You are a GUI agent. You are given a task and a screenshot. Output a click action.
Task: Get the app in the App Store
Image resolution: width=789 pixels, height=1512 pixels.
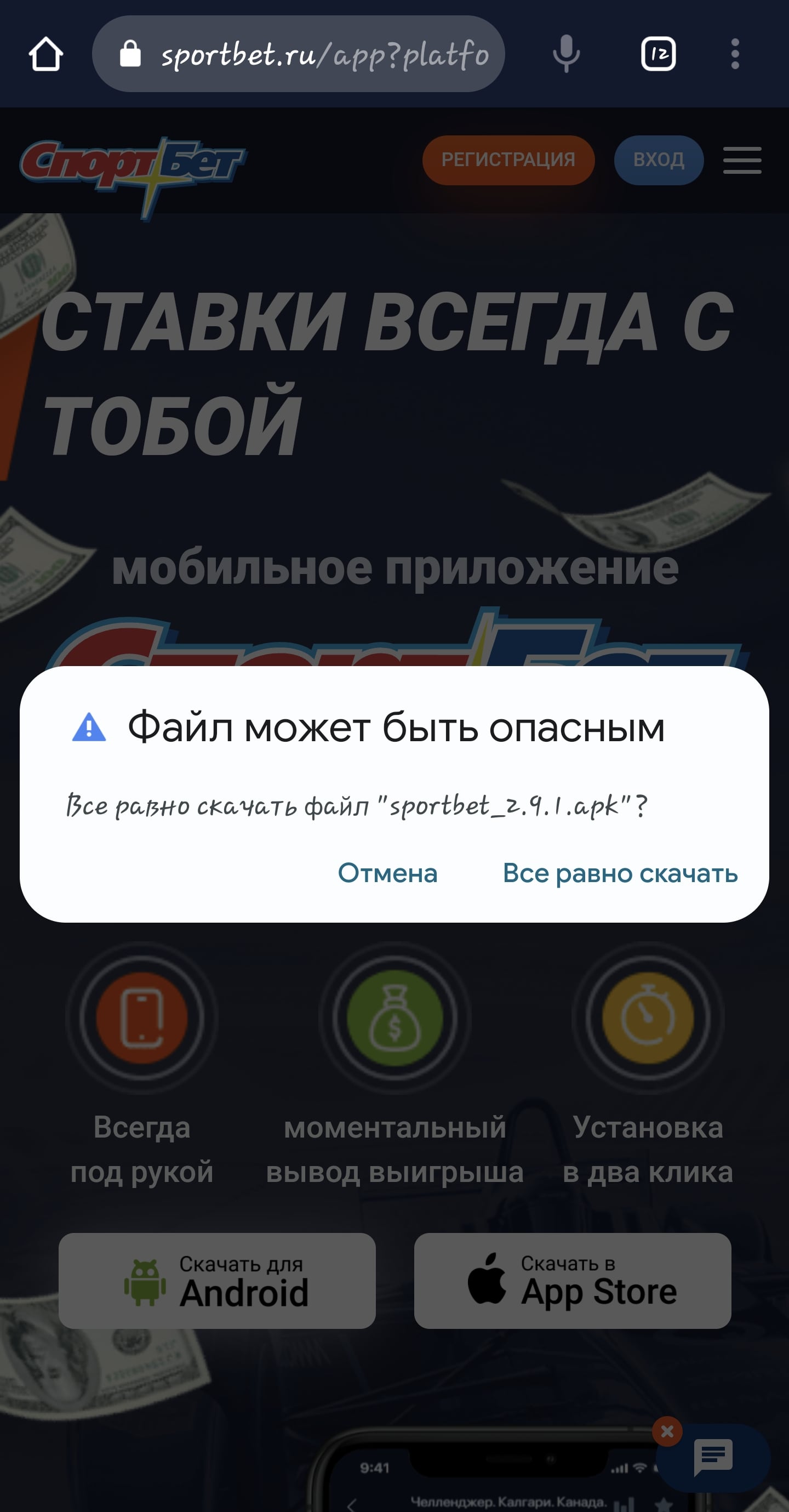click(x=572, y=1281)
